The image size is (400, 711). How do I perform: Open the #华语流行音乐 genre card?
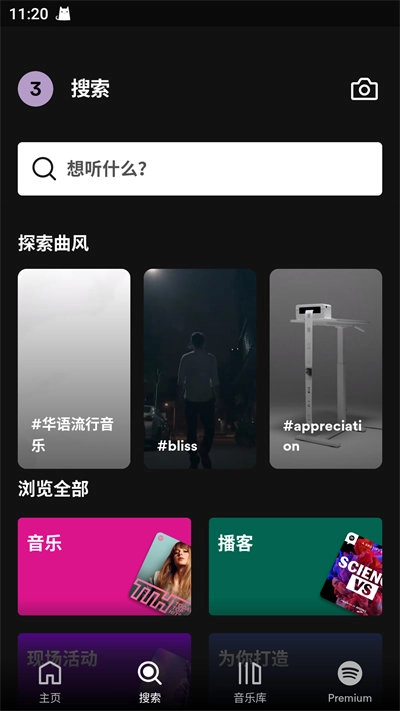(x=74, y=369)
